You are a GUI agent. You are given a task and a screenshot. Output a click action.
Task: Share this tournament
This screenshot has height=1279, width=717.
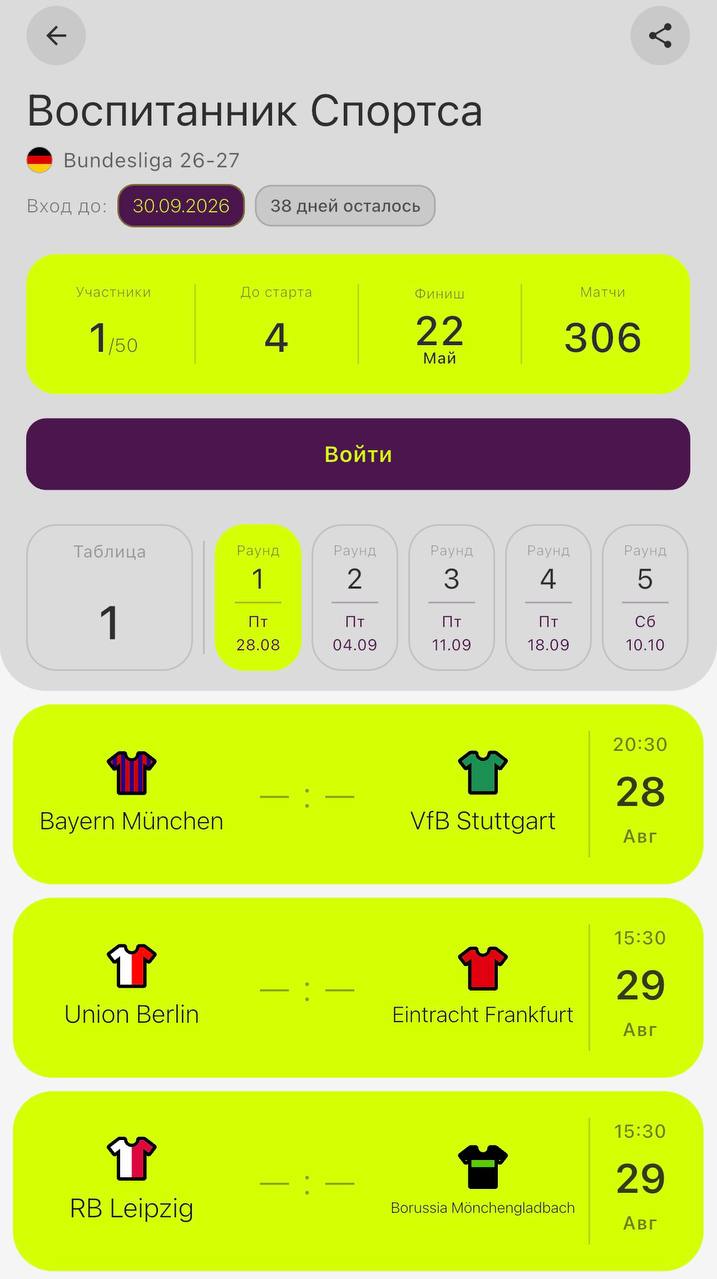tap(660, 36)
